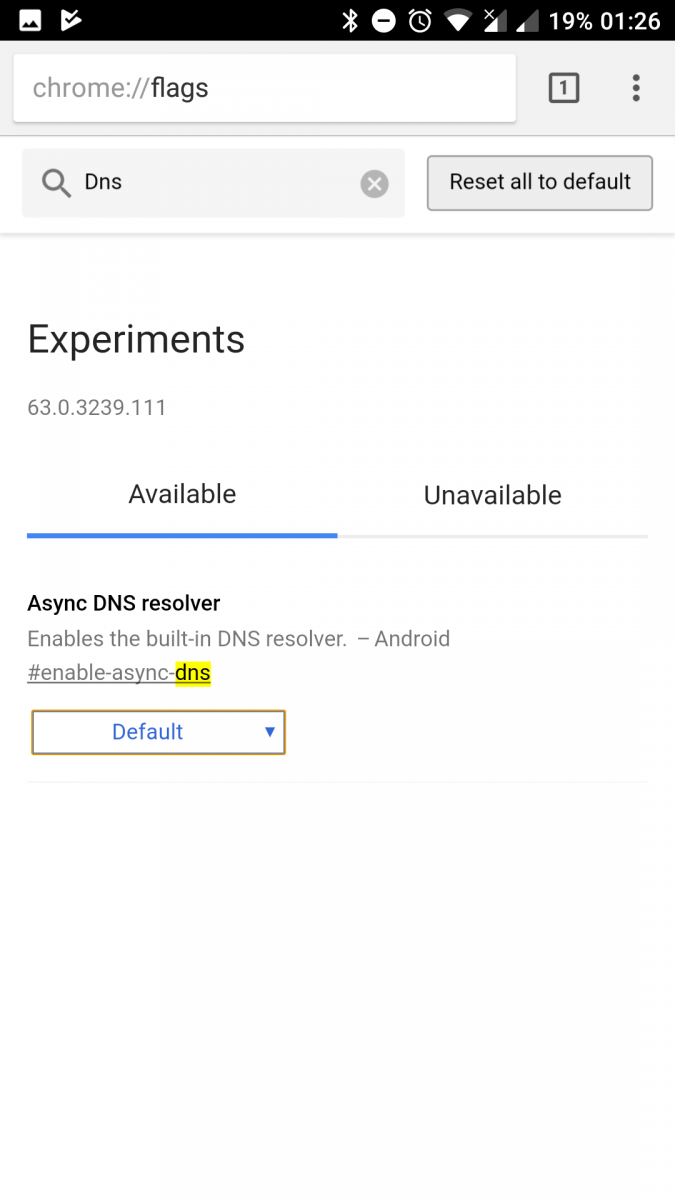Focus the flags search field containing Dns
This screenshot has width=675, height=1200.
[213, 183]
